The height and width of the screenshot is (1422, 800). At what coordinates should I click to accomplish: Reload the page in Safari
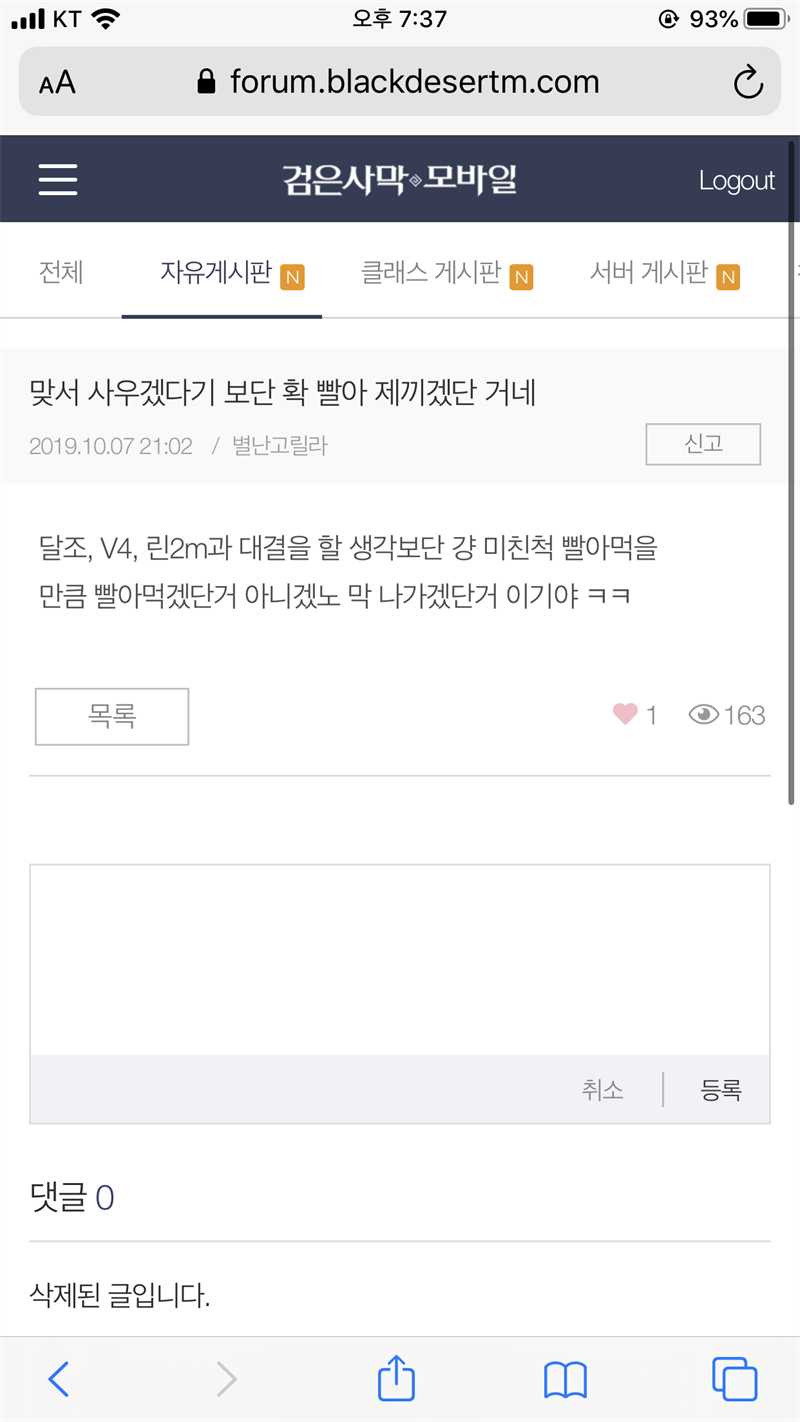coord(748,82)
